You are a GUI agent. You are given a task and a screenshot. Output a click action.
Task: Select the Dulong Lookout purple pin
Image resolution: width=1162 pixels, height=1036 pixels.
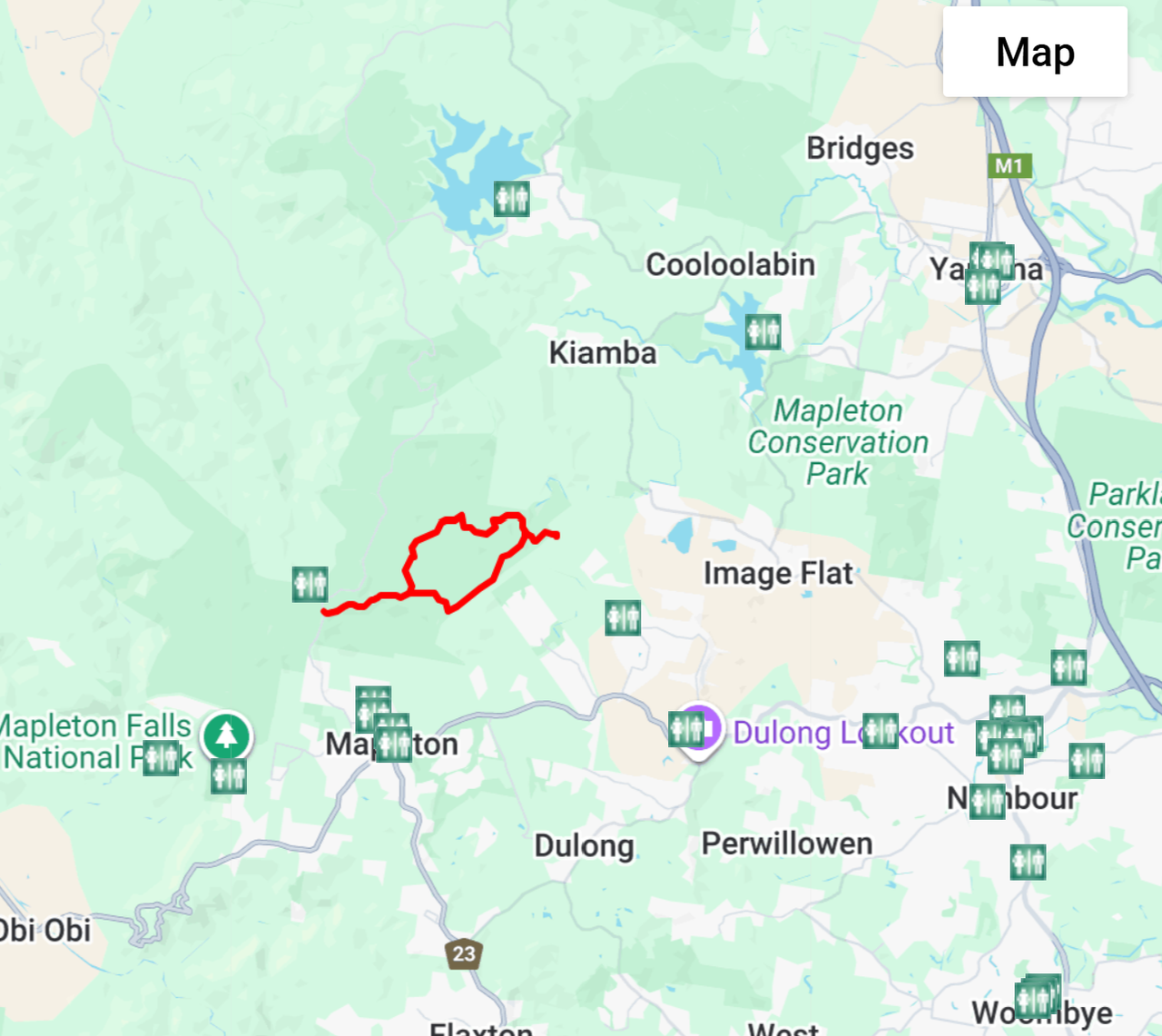(707, 727)
